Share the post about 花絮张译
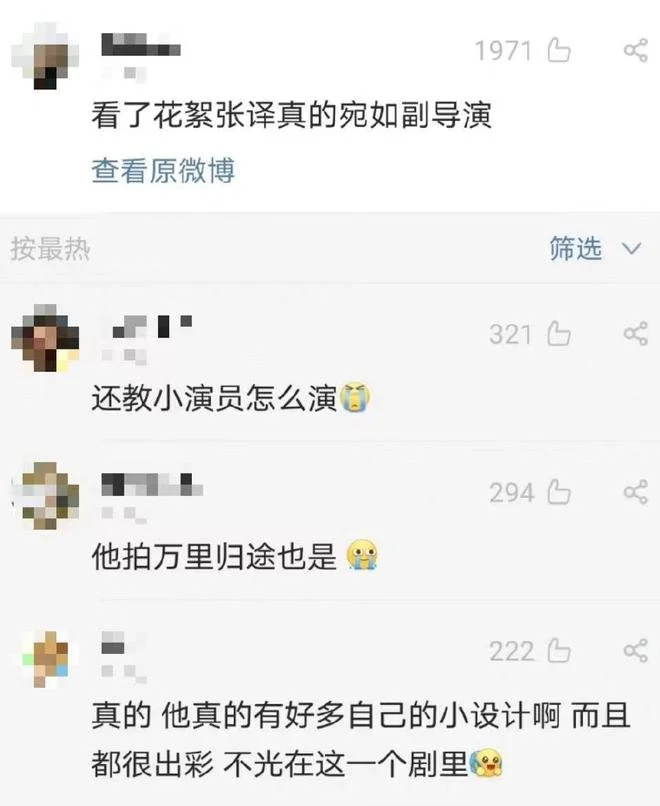660x806 pixels. [x=636, y=50]
